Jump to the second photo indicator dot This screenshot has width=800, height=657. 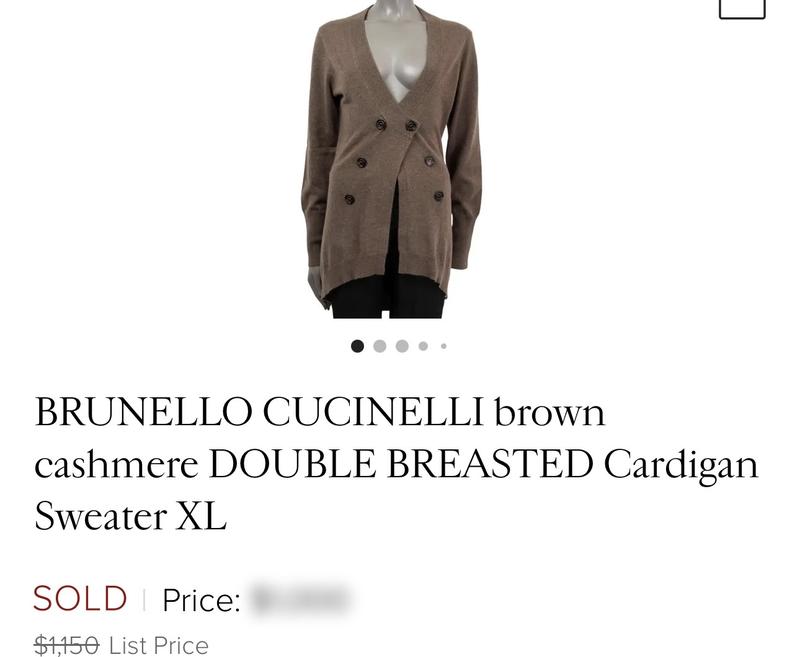tap(380, 346)
